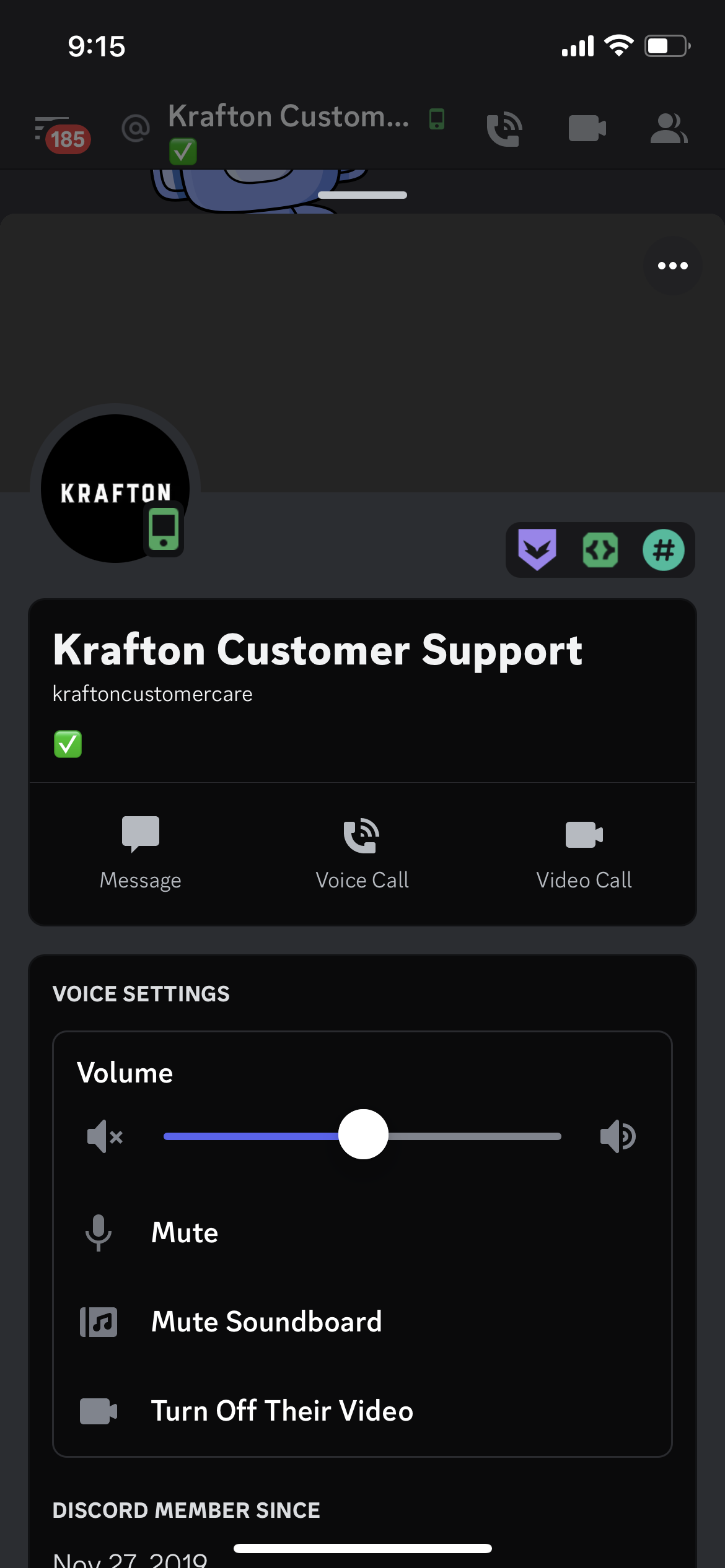Image resolution: width=725 pixels, height=1568 pixels.
Task: Choose Turn Off Their Video
Action: pyautogui.click(x=282, y=1411)
